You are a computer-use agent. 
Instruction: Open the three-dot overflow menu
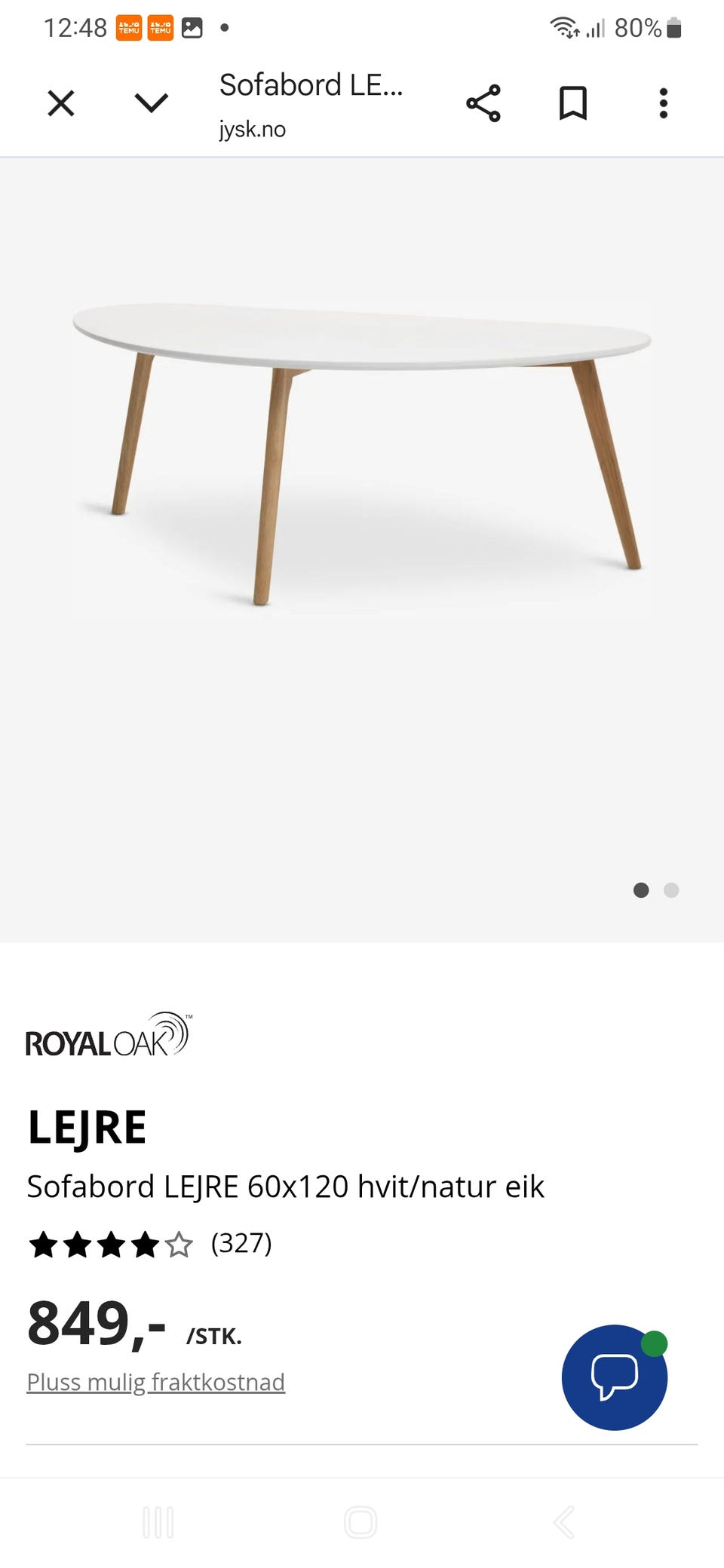click(664, 103)
